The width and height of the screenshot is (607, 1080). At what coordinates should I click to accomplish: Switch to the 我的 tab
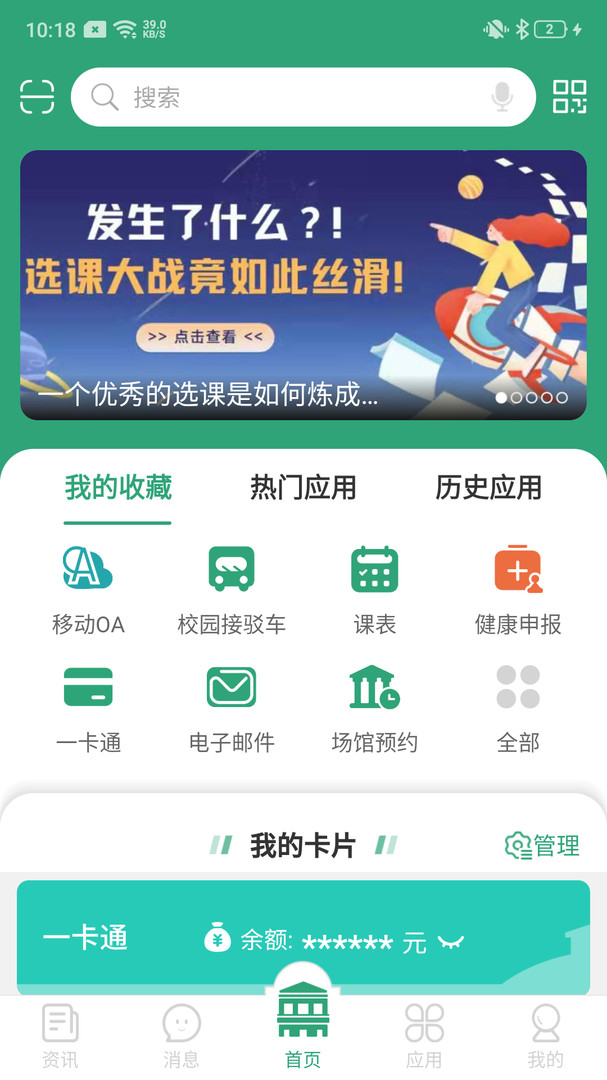click(545, 1037)
